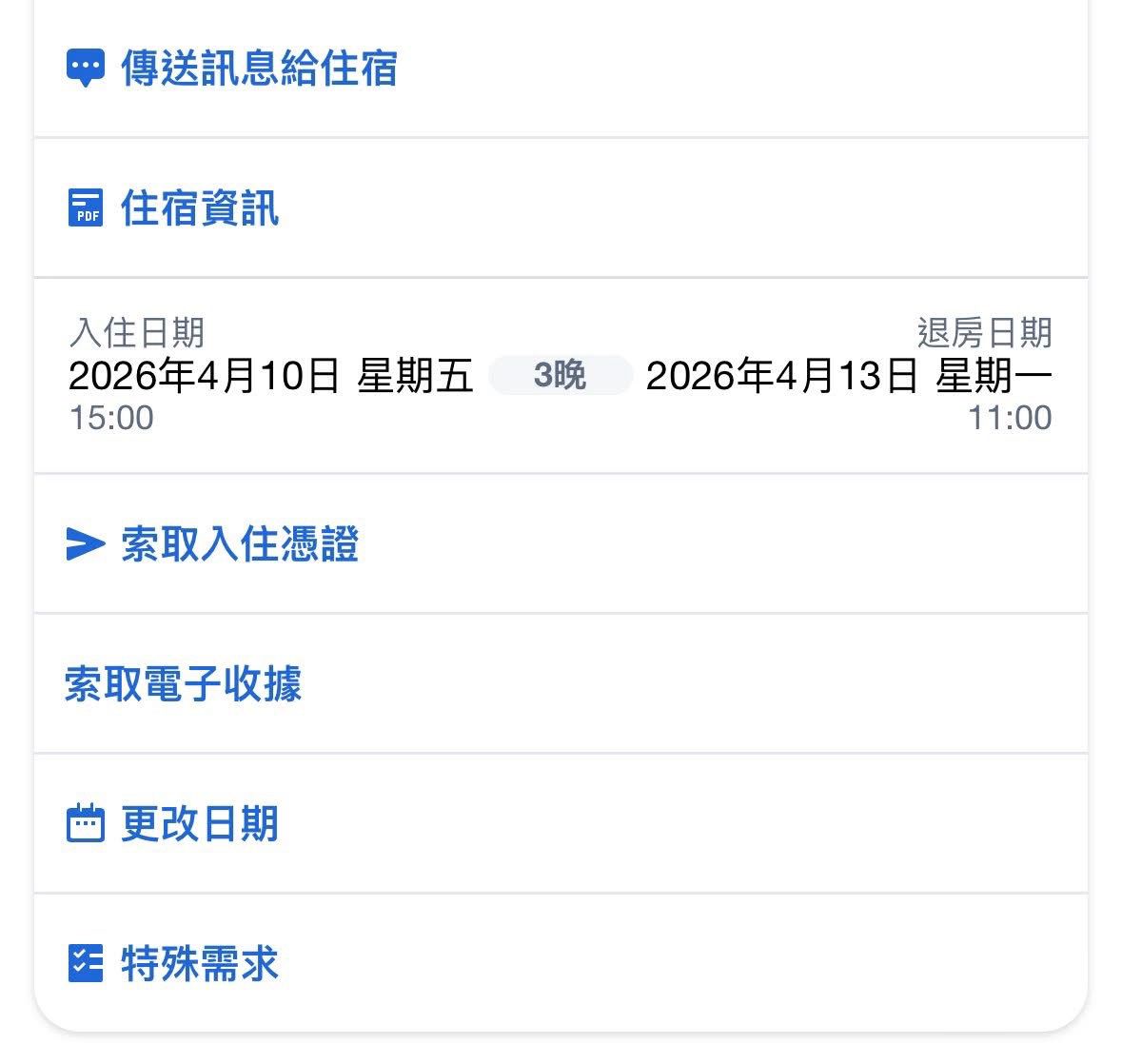This screenshot has height=1064, width=1122.
Task: Tap 索取電子收據 to request e-receipt
Action: (183, 684)
